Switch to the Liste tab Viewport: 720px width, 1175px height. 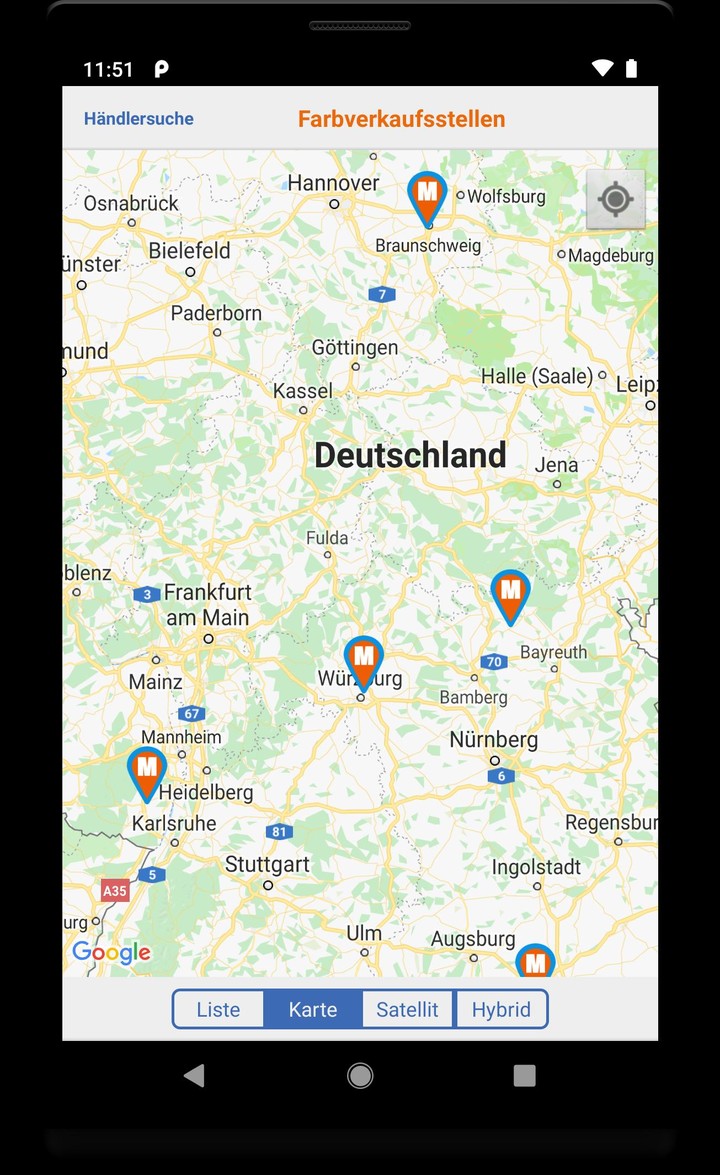218,1009
